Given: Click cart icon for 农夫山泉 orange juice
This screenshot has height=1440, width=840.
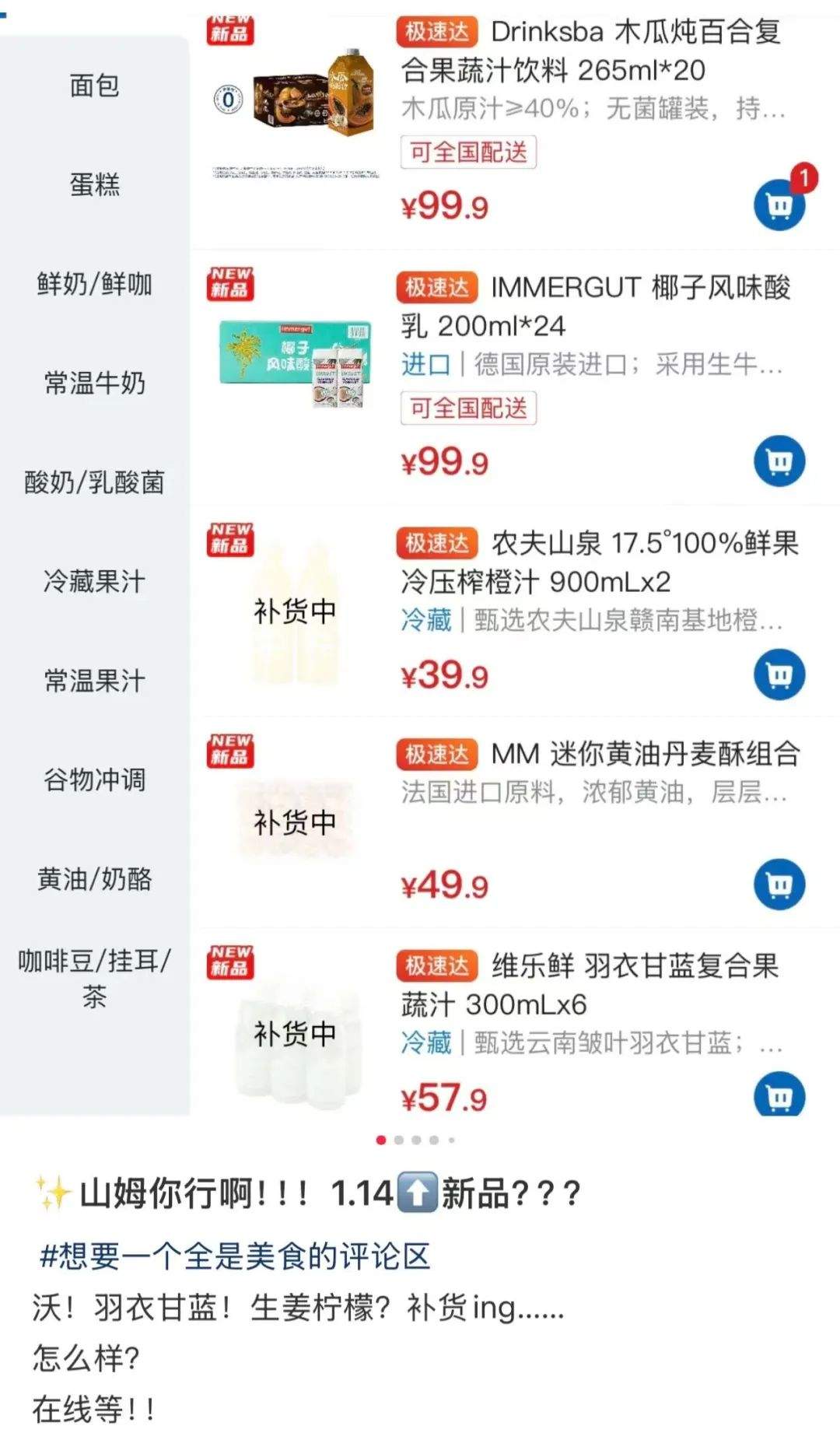Looking at the screenshot, I should point(777,675).
